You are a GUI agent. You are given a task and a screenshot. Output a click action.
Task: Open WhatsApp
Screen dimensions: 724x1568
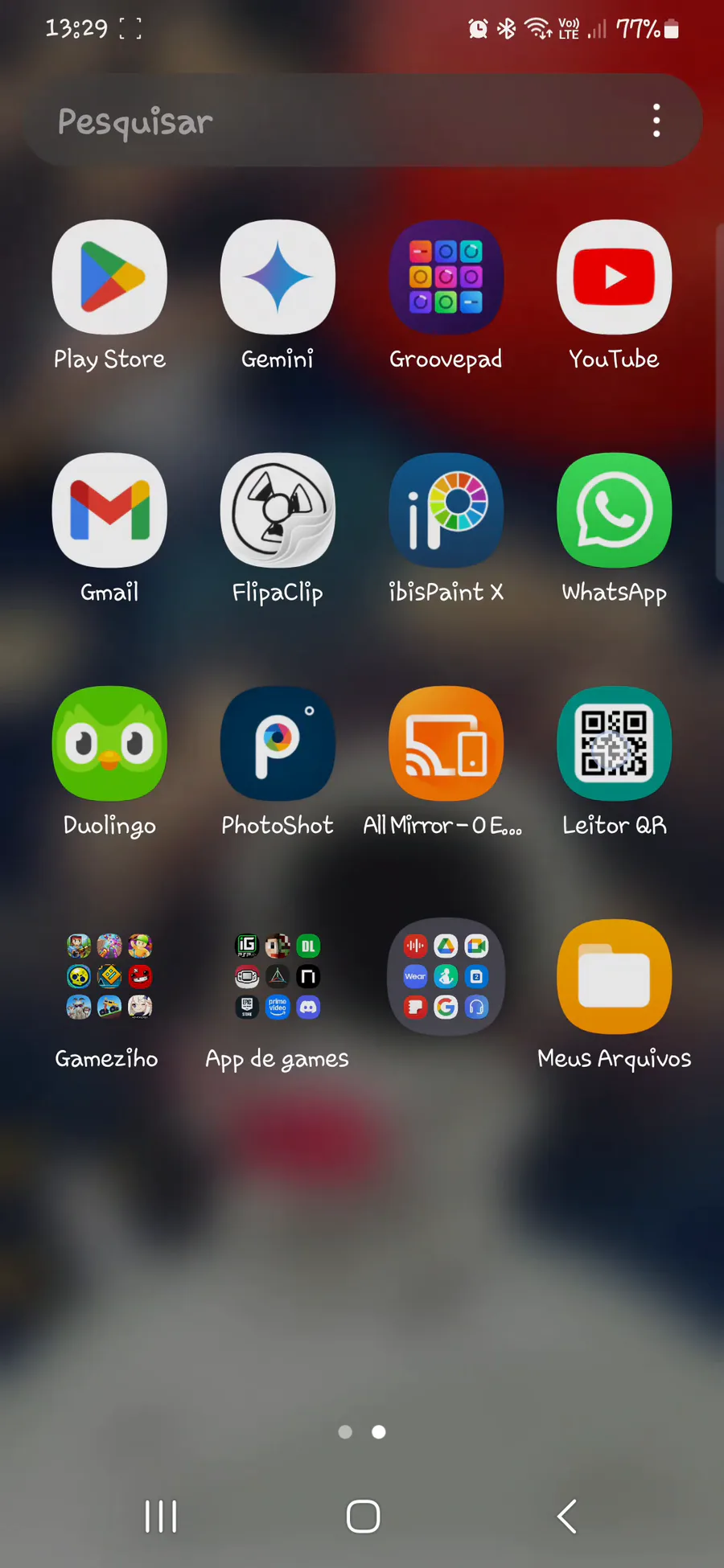point(614,511)
